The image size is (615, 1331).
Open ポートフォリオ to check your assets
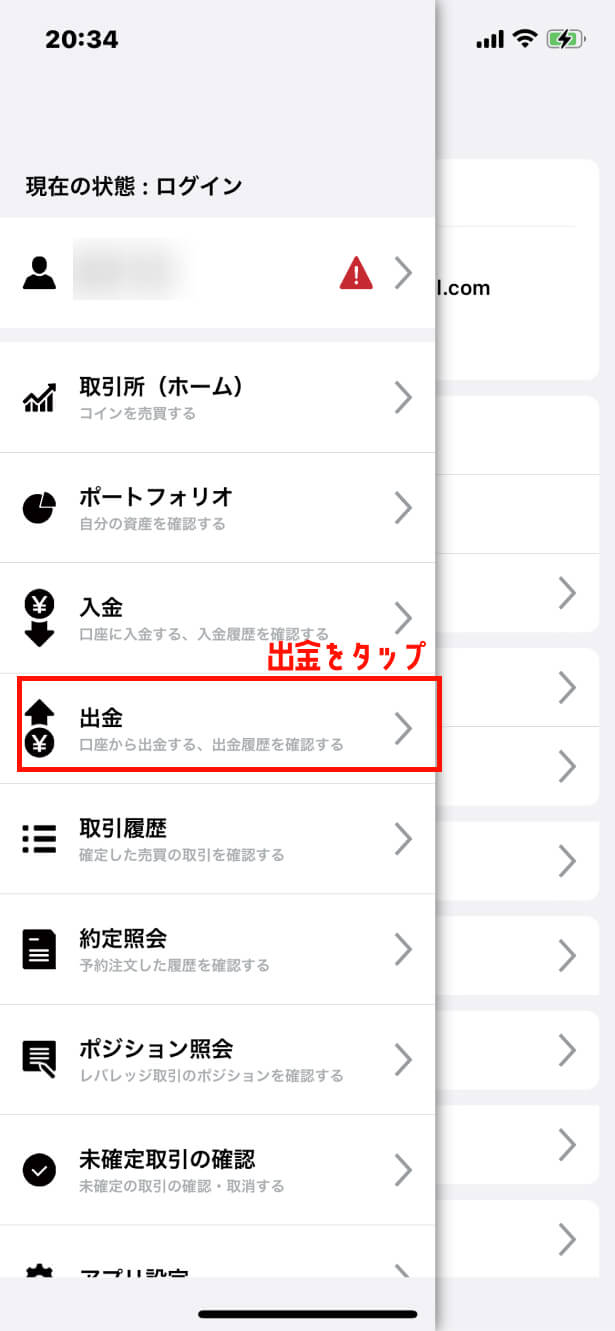click(217, 508)
